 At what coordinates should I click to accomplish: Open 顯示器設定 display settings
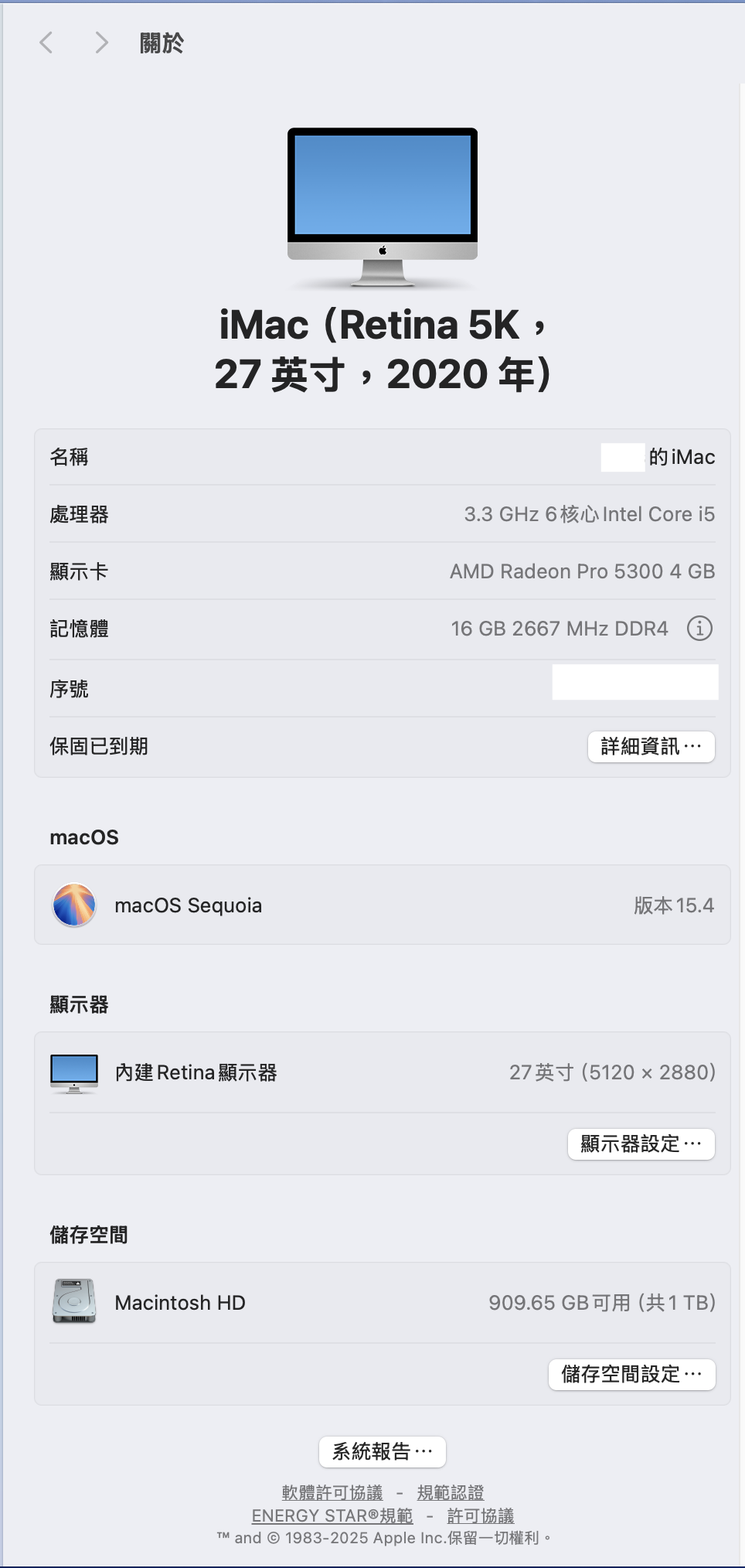tap(641, 1144)
